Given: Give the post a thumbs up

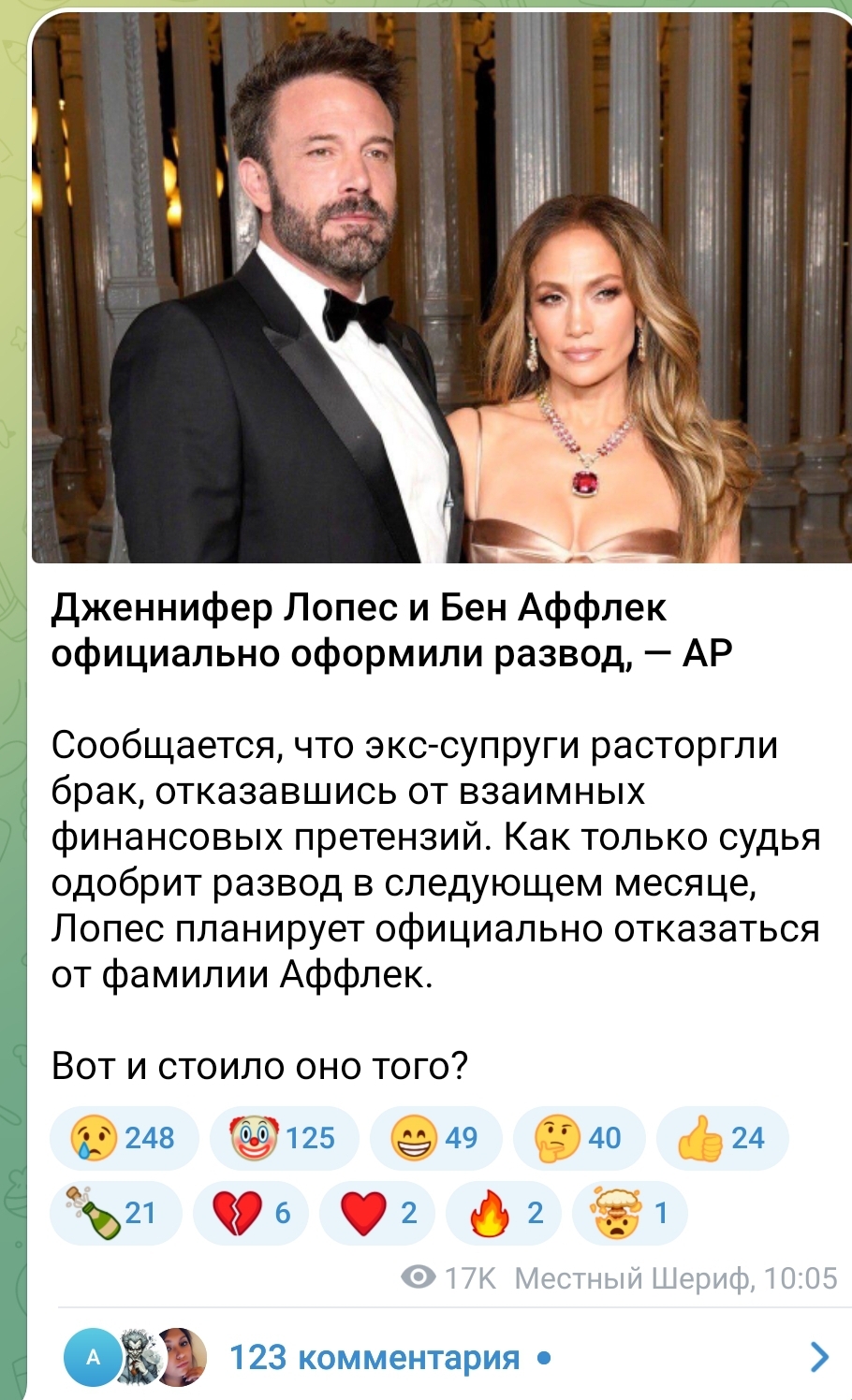Looking at the screenshot, I should (723, 1138).
